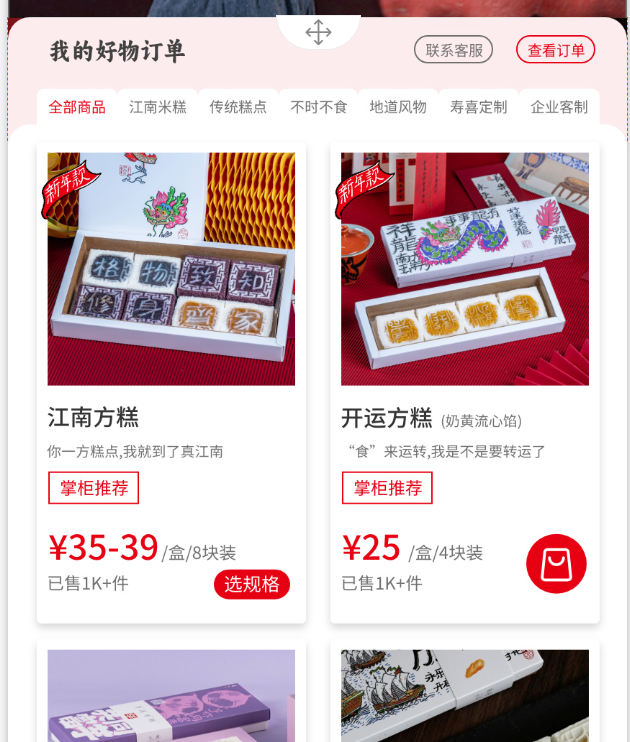The image size is (630, 742).
Task: Open the 企业客制 tab
Action: pos(559,107)
